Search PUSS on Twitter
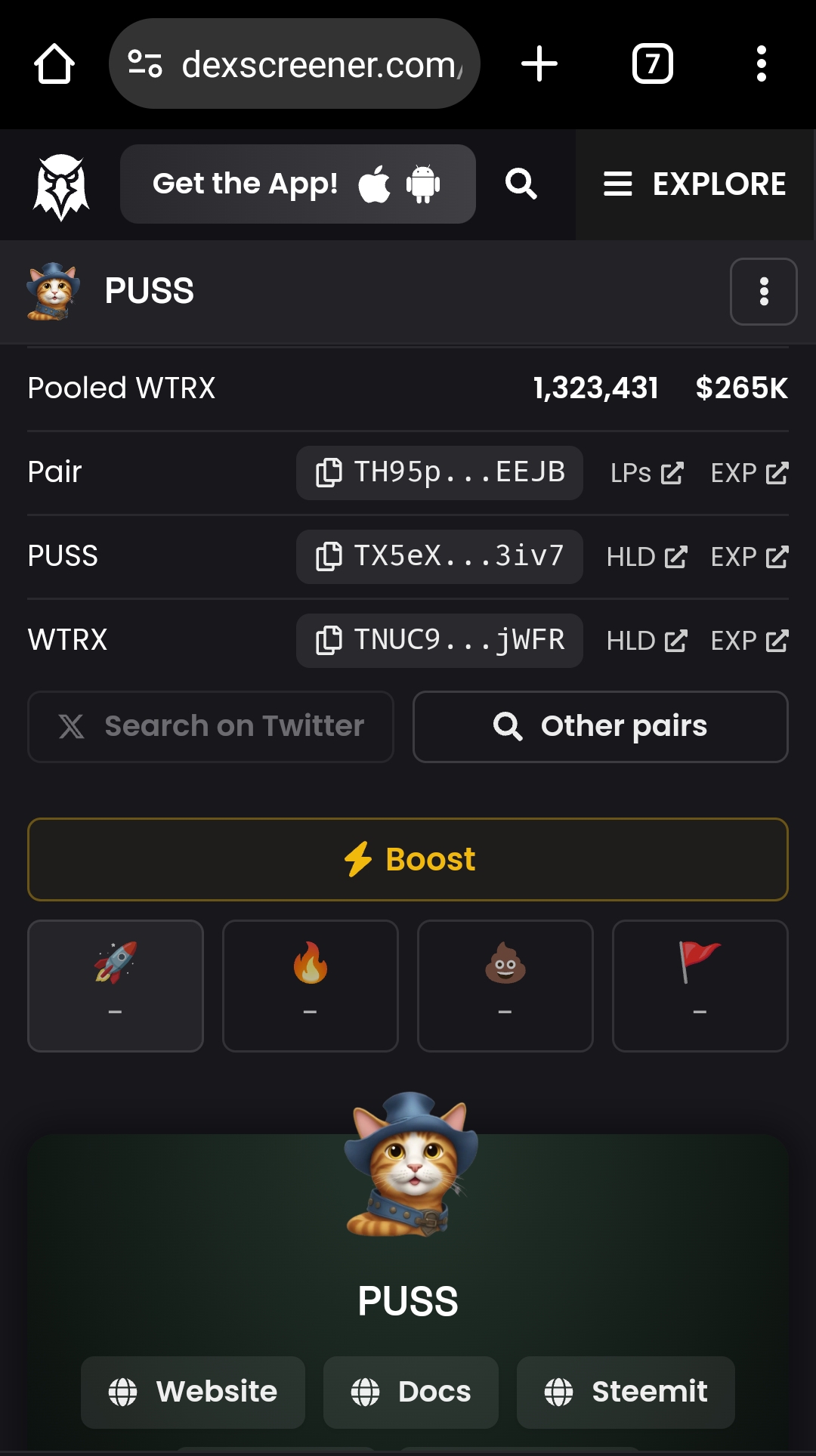This screenshot has width=816, height=1456. click(x=211, y=727)
